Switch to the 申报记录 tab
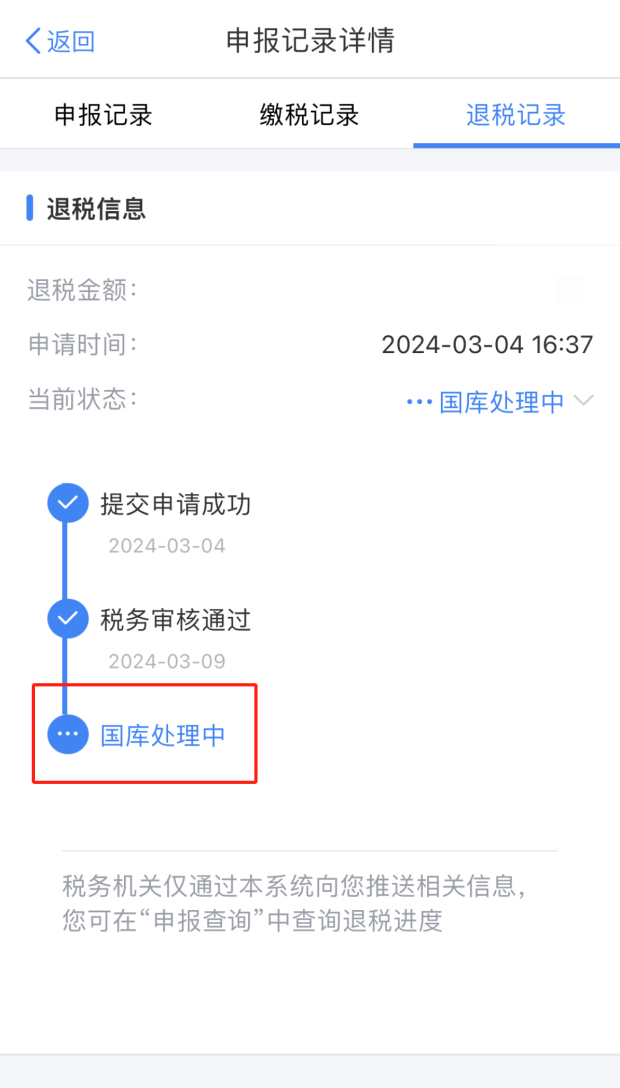 tap(103, 115)
